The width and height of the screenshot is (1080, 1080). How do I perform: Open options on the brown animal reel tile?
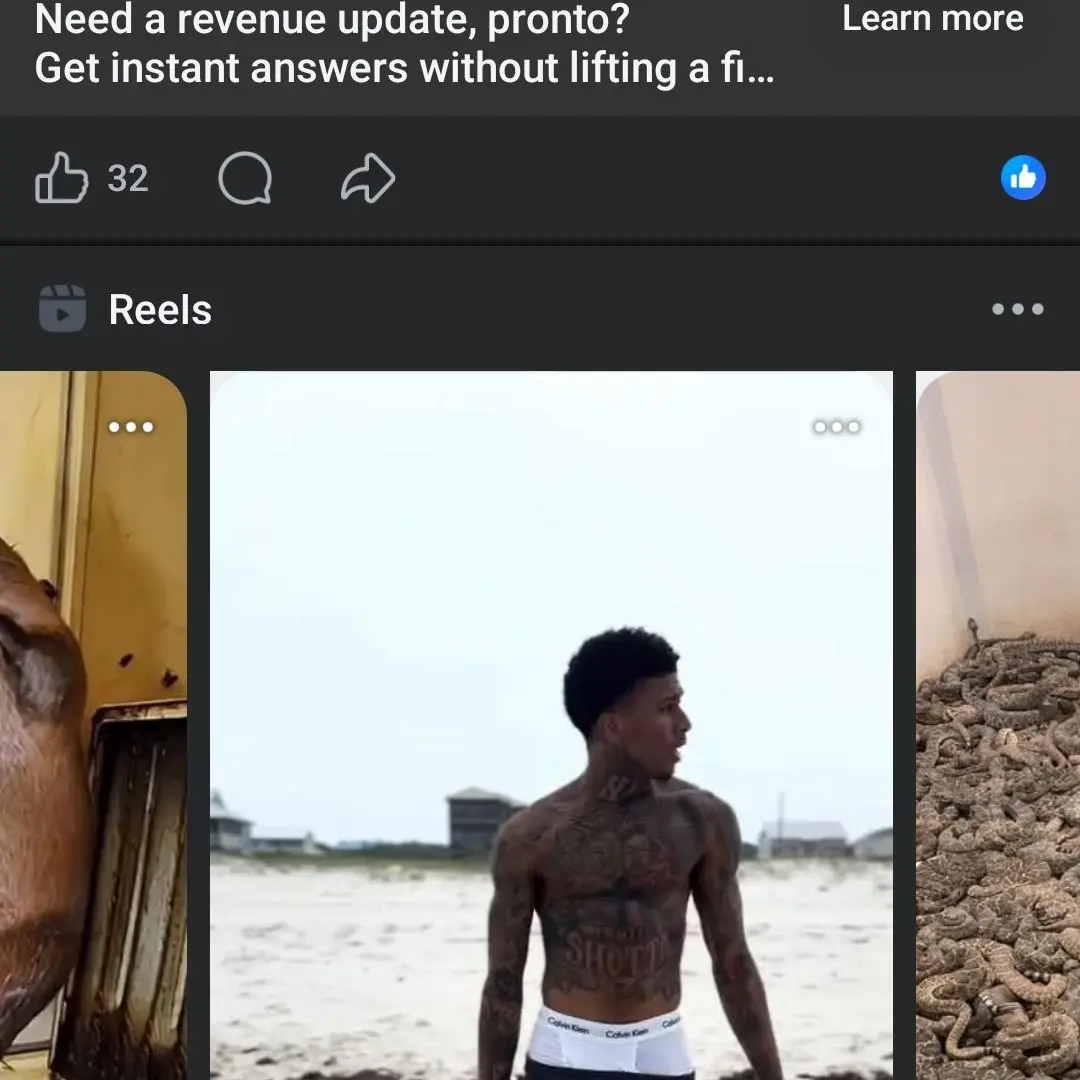(x=131, y=427)
